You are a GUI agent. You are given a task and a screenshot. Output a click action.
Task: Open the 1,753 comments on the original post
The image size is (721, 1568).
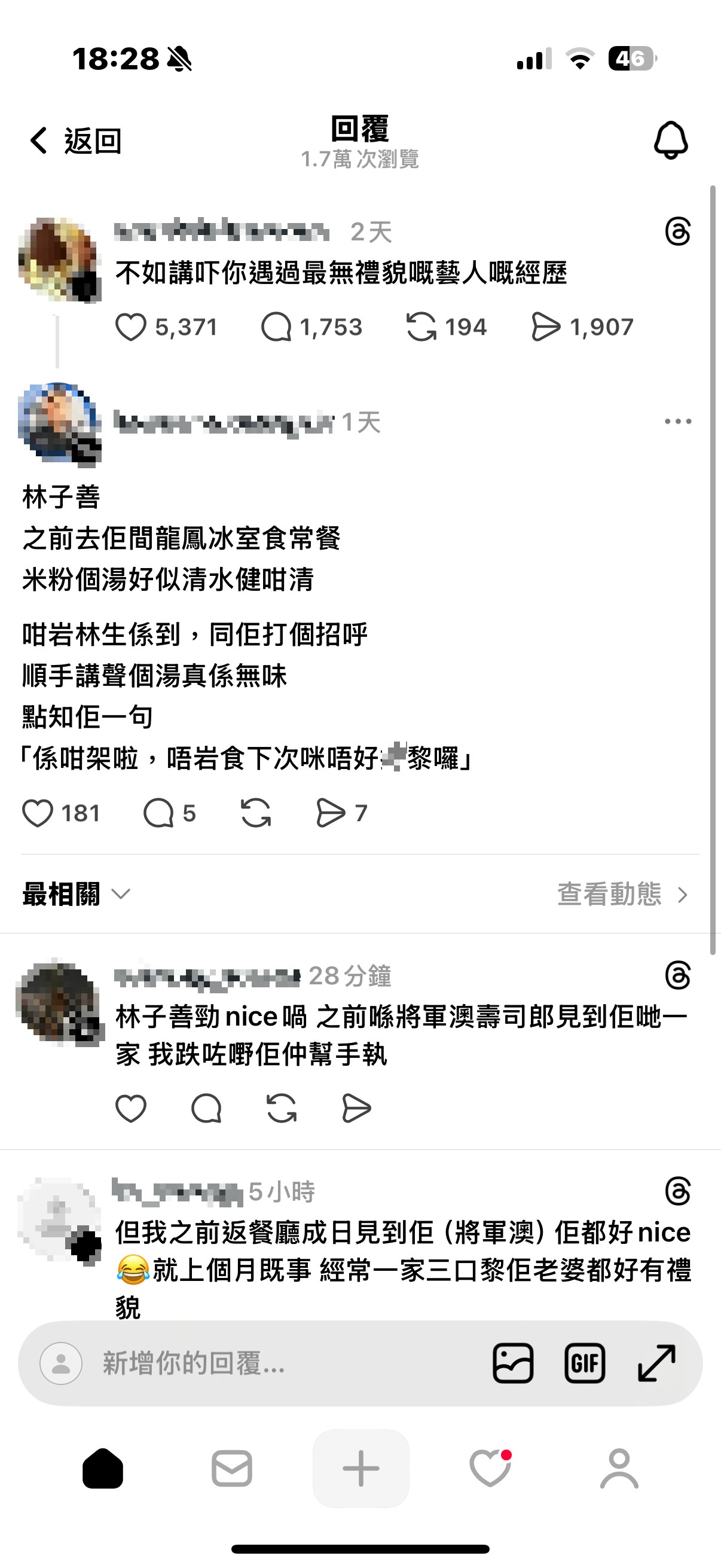276,327
